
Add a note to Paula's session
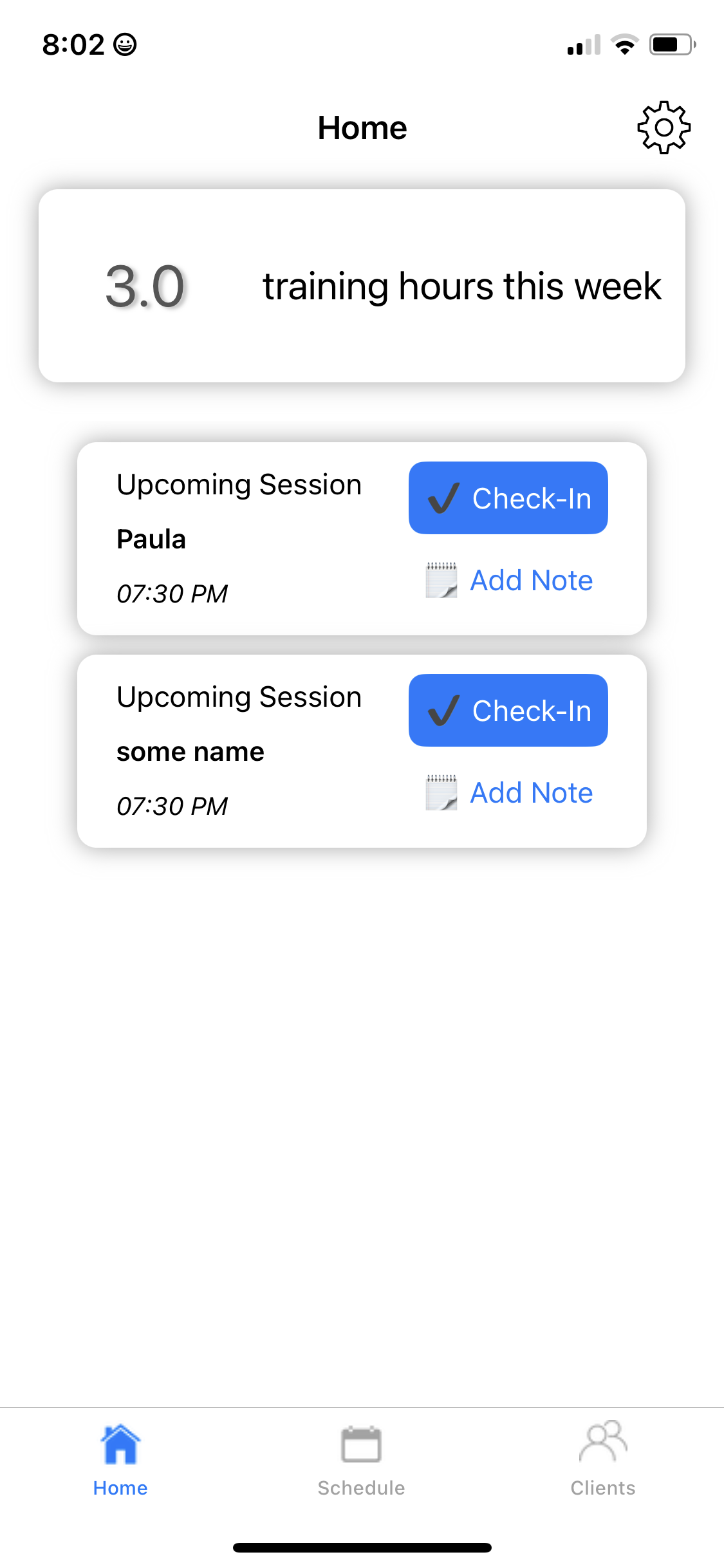(509, 580)
